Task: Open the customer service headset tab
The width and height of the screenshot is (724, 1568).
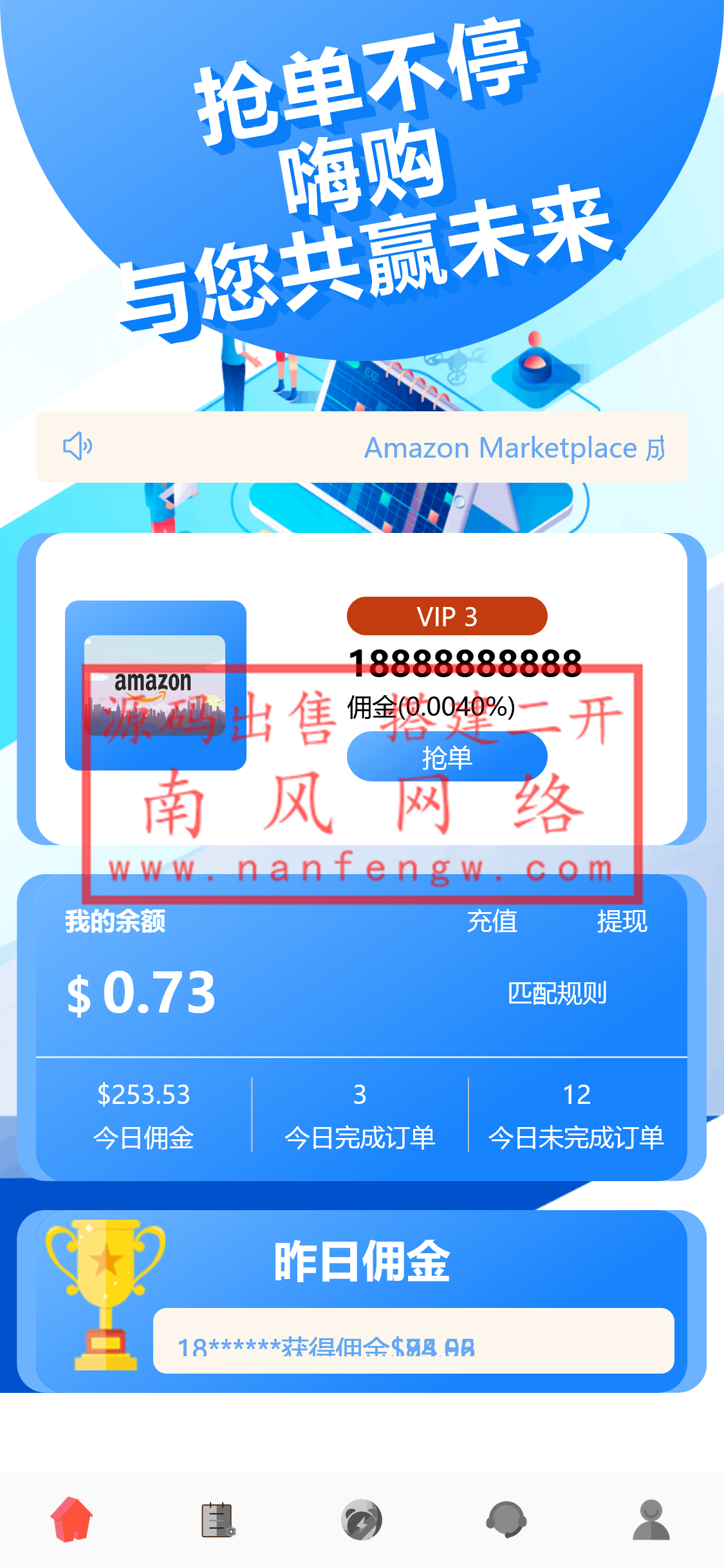Action: (x=506, y=1520)
